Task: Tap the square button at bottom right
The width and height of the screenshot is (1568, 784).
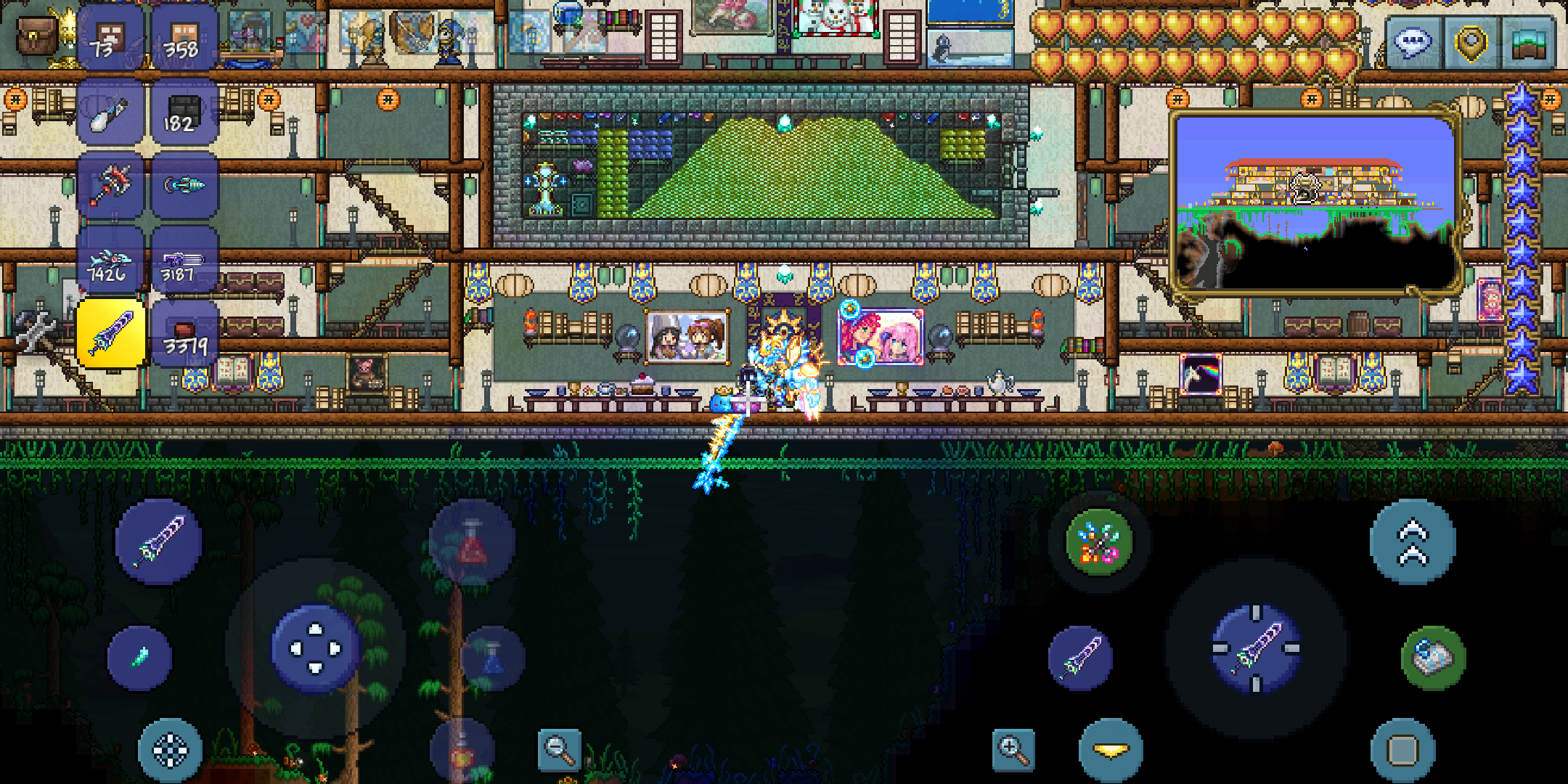Action: pyautogui.click(x=1402, y=751)
